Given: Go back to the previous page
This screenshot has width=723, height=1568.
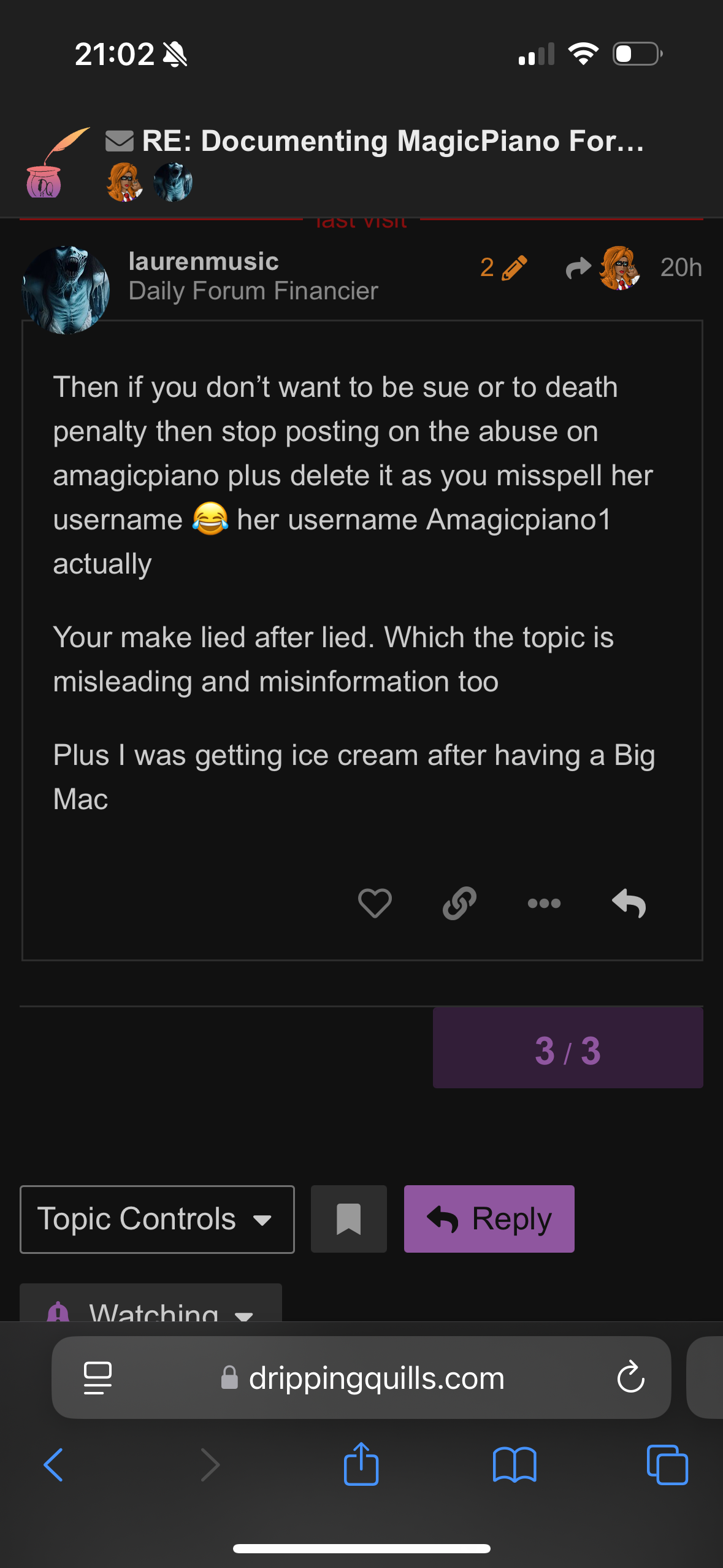Looking at the screenshot, I should point(54,1465).
